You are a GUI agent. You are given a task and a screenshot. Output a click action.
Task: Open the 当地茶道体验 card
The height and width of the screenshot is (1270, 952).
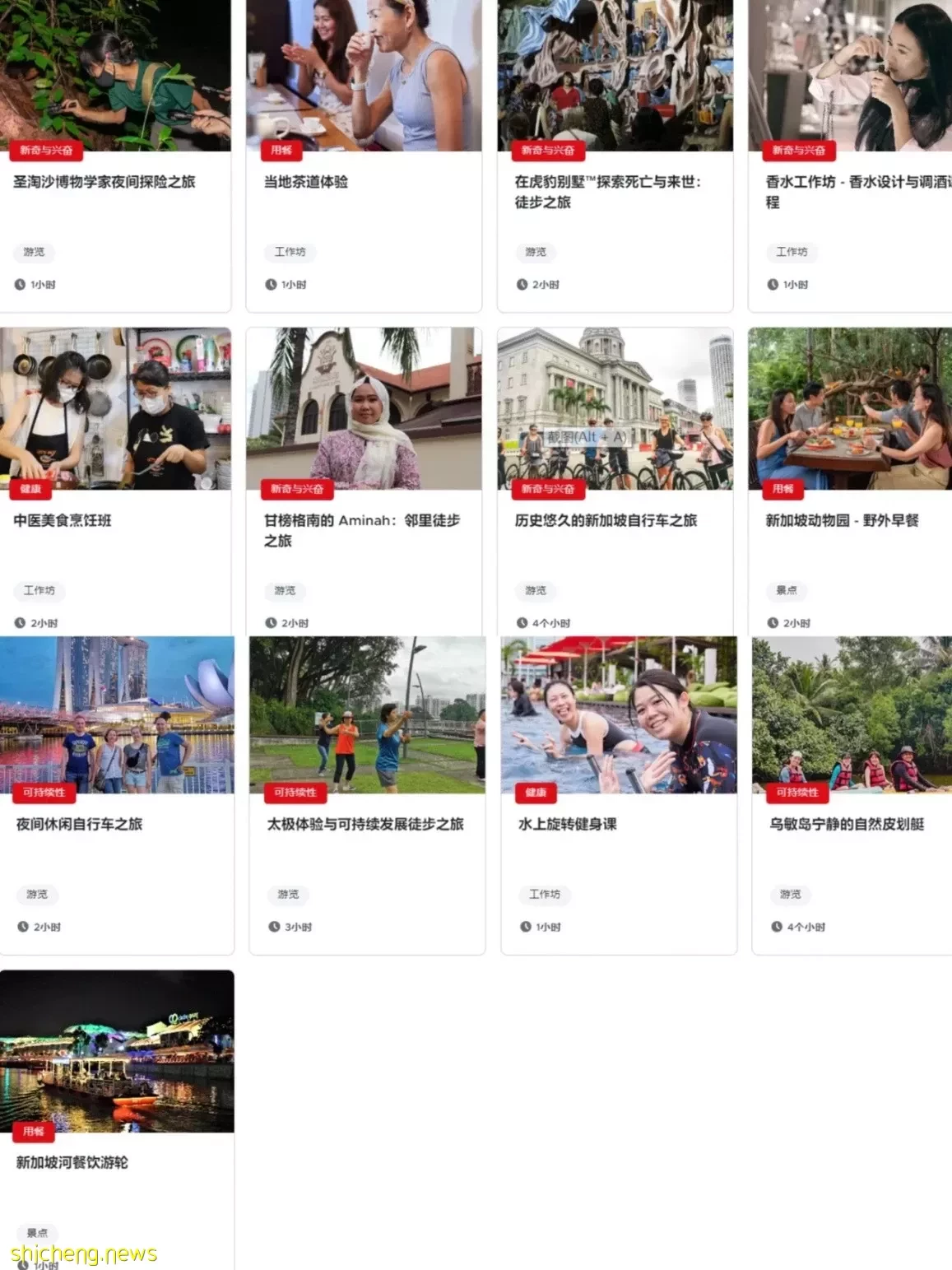coord(305,182)
